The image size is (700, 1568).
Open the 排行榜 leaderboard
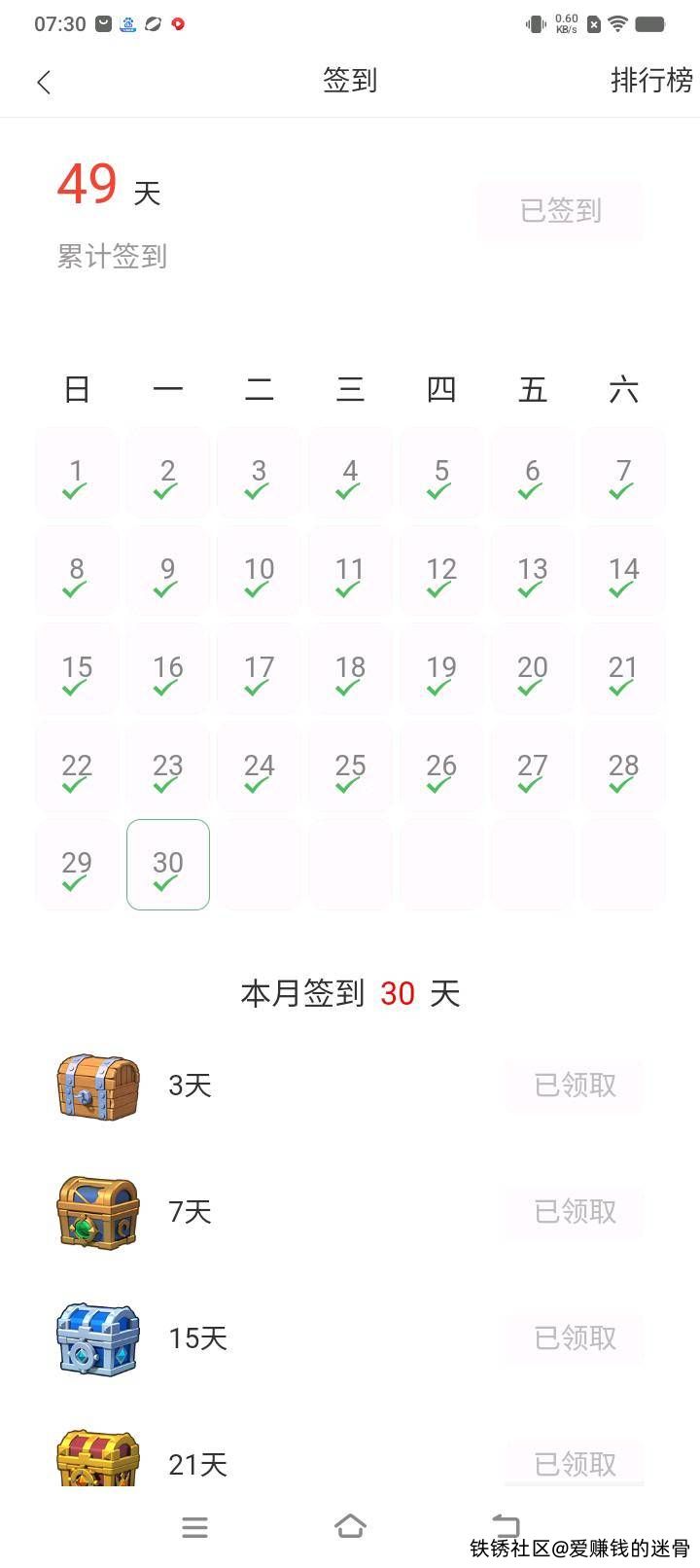tap(650, 81)
